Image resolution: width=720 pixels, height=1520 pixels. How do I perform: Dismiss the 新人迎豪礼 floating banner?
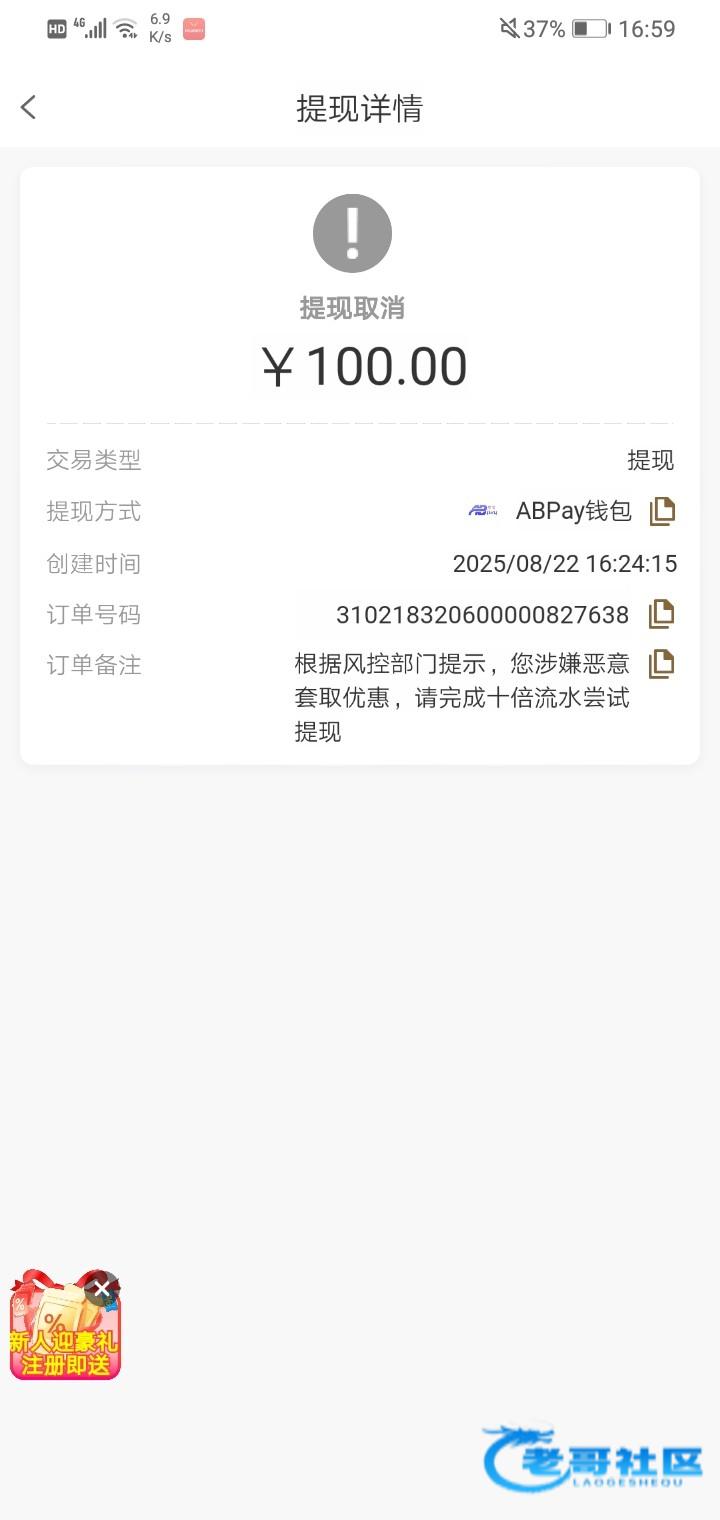[101, 1288]
